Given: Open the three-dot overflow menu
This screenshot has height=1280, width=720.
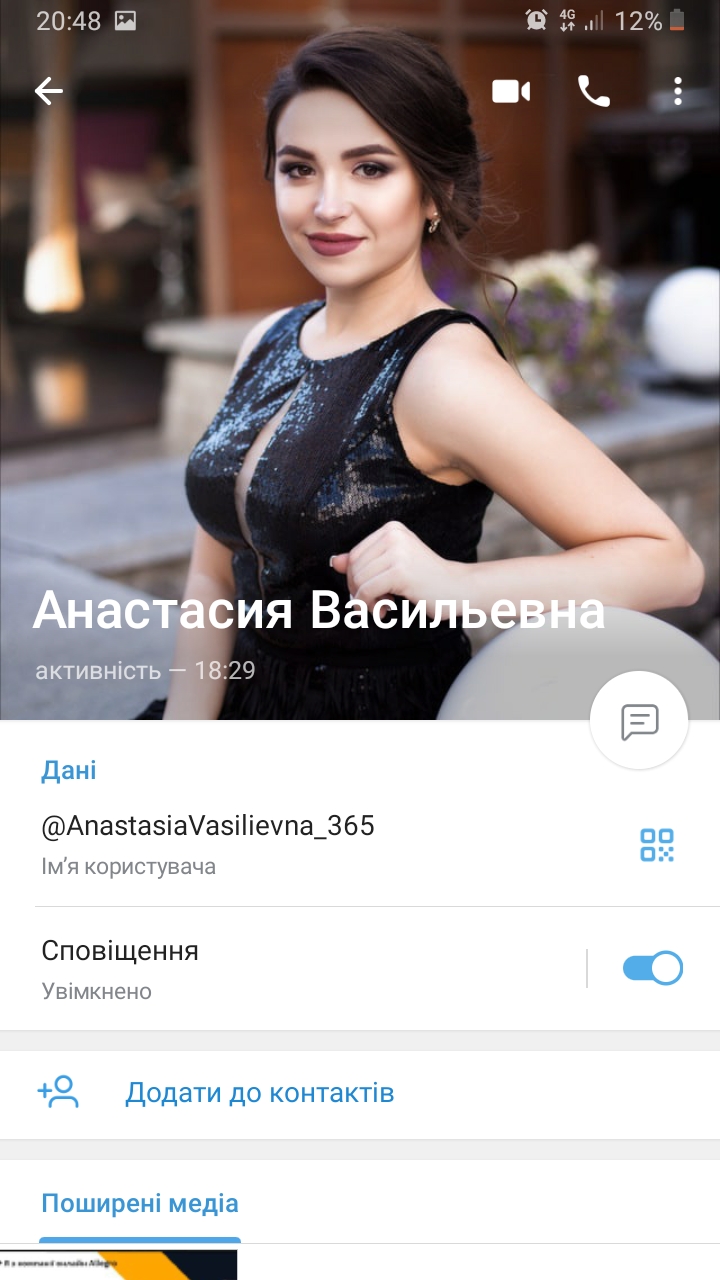Looking at the screenshot, I should pyautogui.click(x=678, y=91).
